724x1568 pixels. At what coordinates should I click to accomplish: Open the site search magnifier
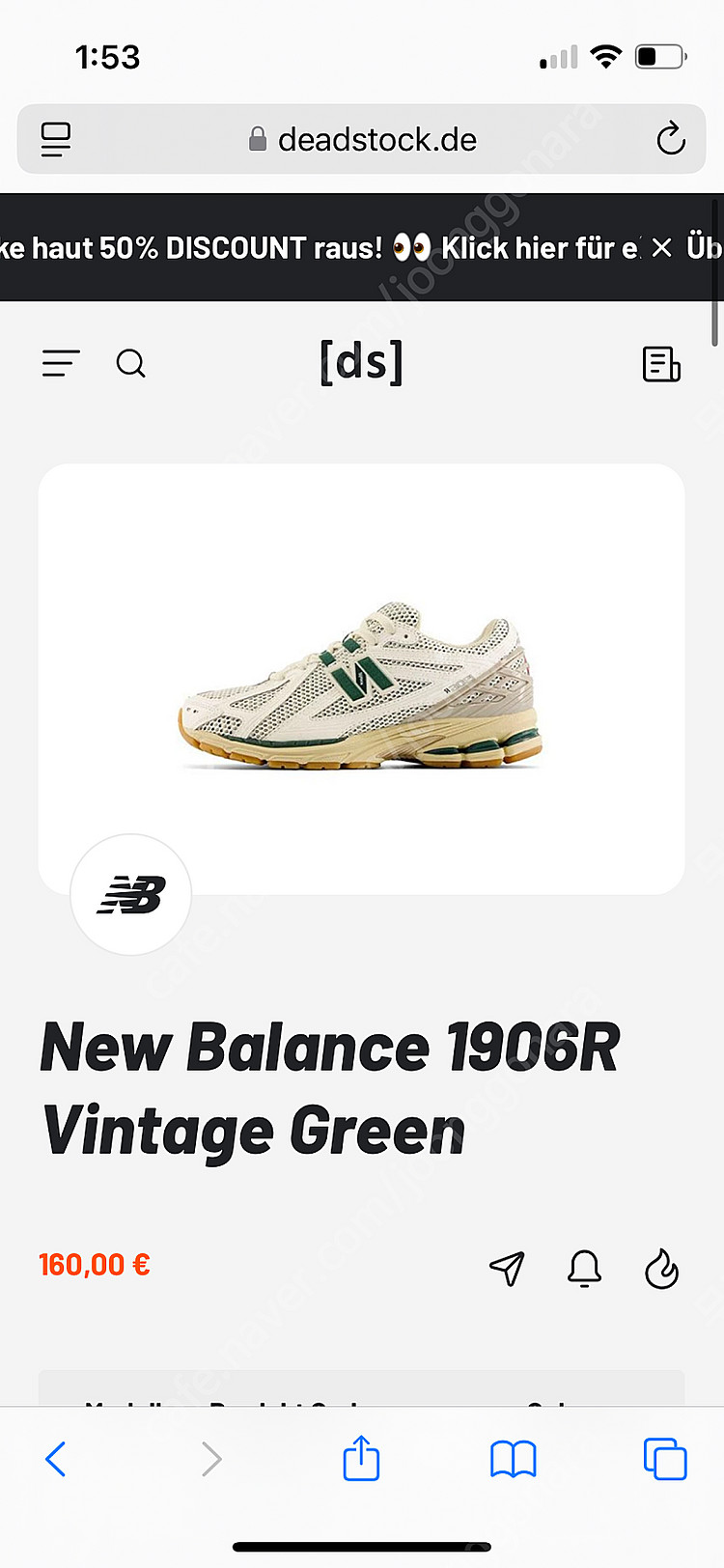pos(131,364)
